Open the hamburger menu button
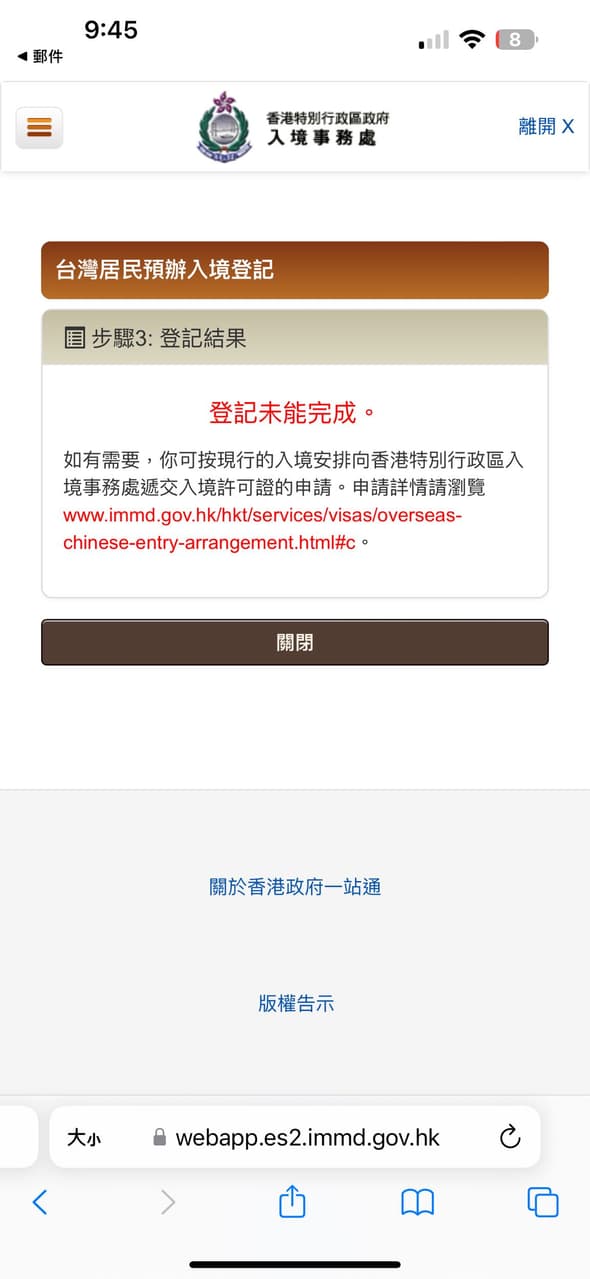This screenshot has width=590, height=1279. click(x=39, y=128)
